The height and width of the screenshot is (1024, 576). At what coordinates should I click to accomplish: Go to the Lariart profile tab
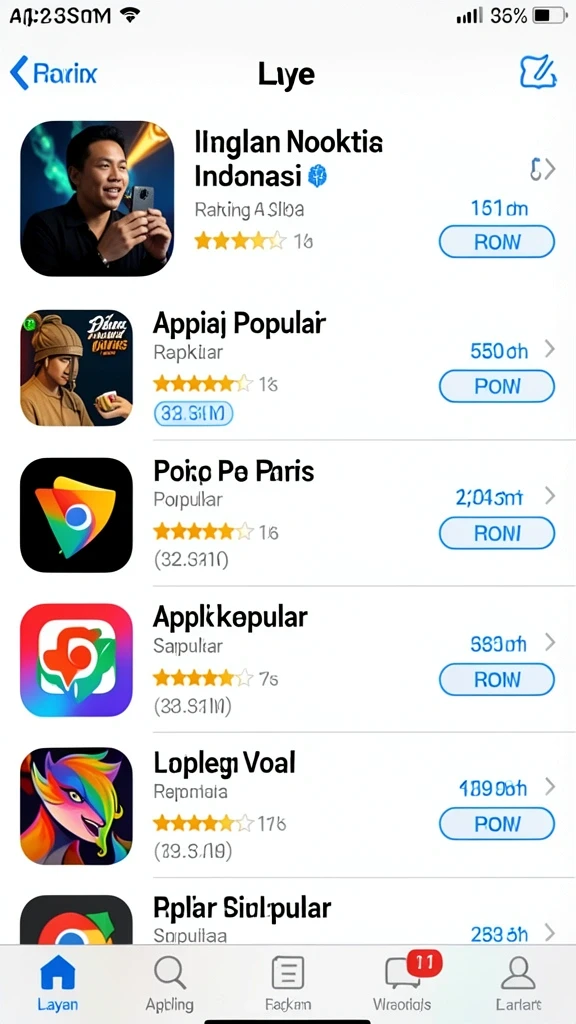[x=519, y=983]
